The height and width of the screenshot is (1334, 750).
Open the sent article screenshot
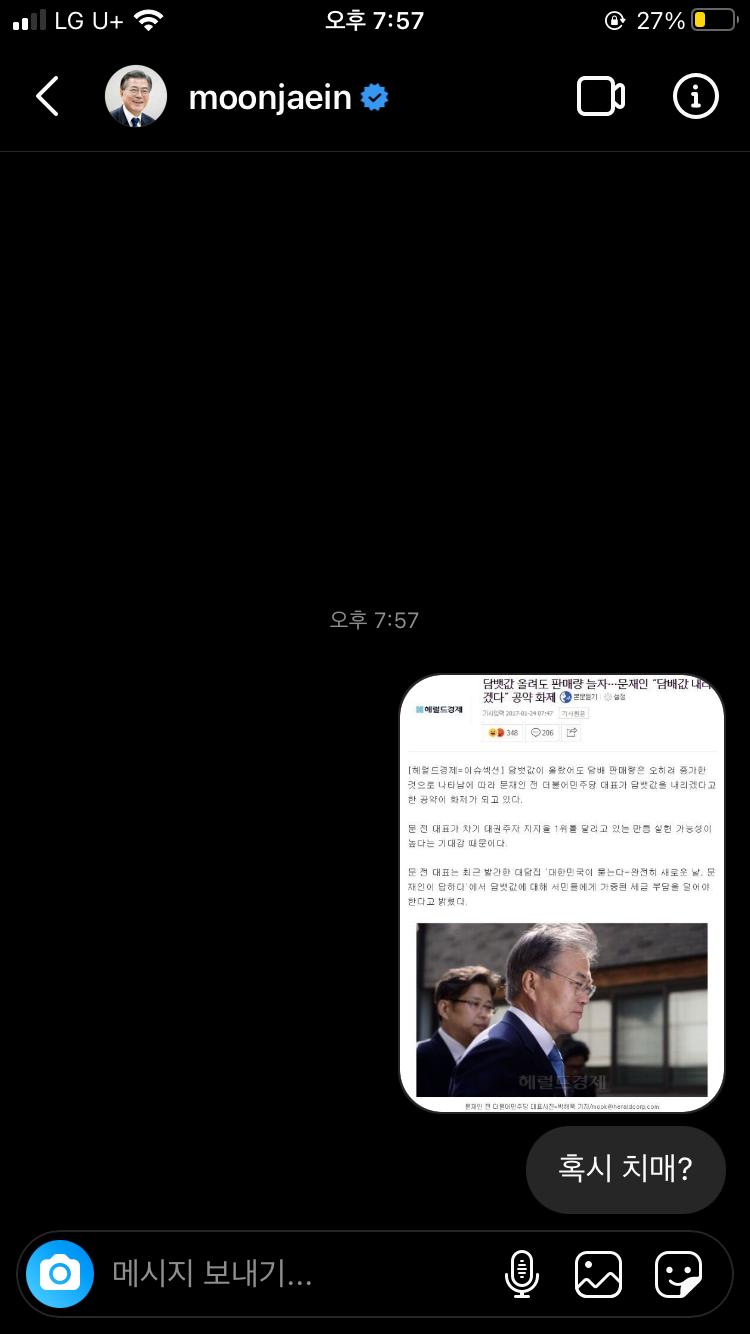click(561, 893)
